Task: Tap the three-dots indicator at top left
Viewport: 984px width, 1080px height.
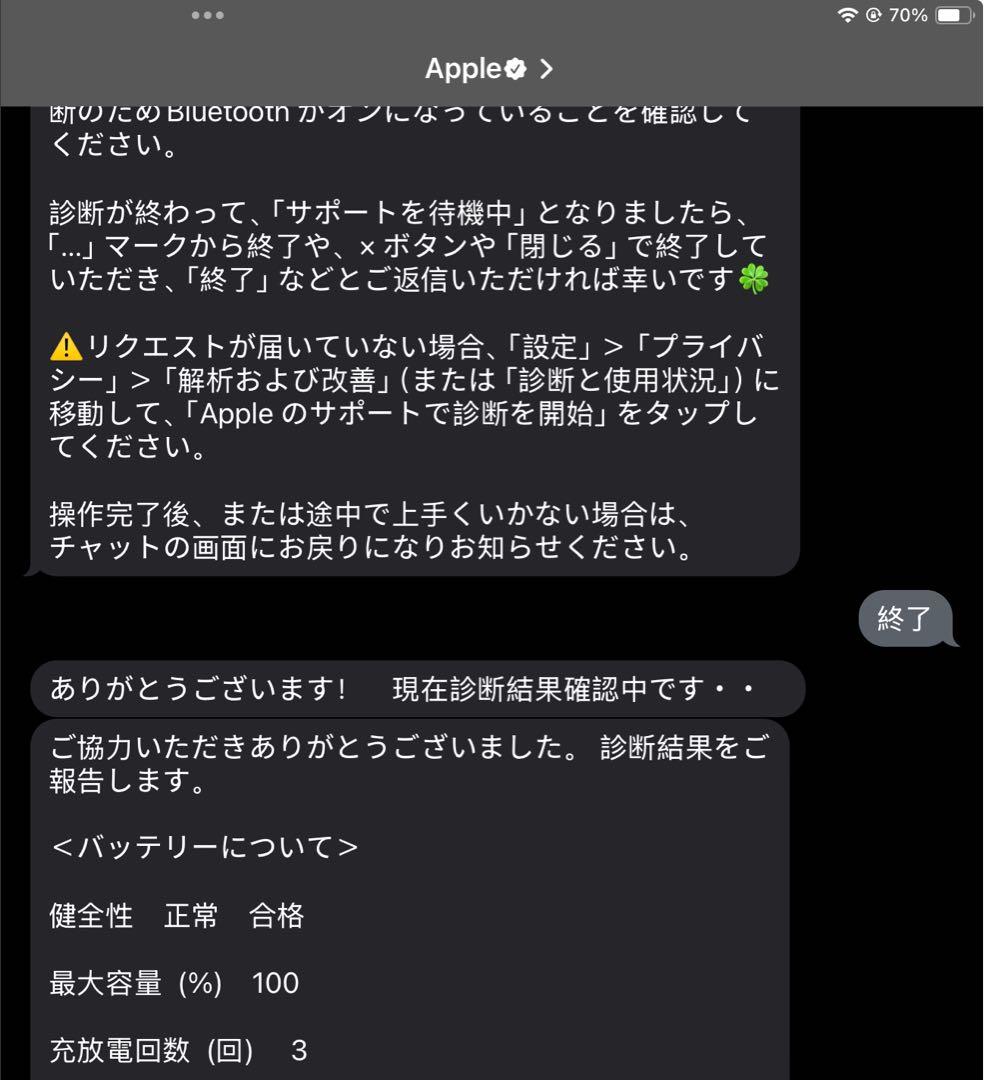Action: click(208, 15)
